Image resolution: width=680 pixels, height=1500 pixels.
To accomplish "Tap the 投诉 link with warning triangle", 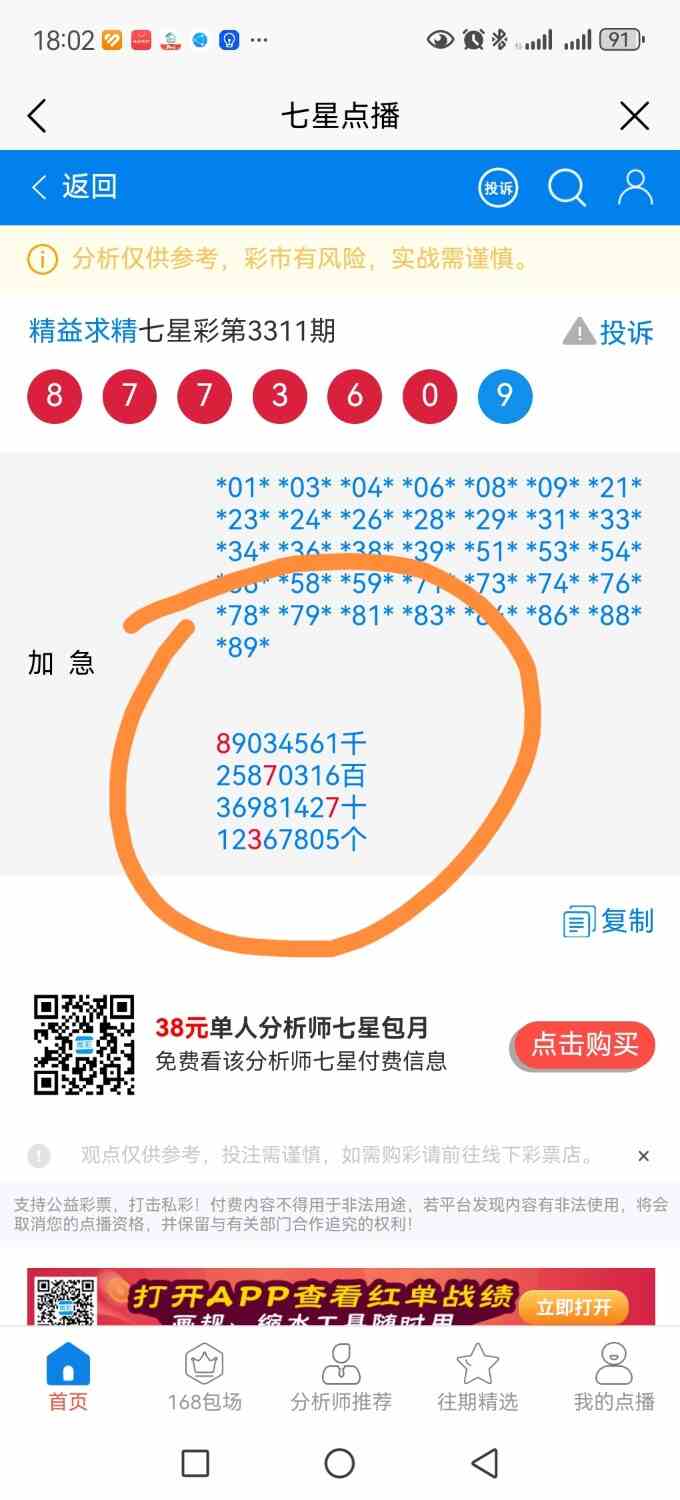I will tap(609, 332).
